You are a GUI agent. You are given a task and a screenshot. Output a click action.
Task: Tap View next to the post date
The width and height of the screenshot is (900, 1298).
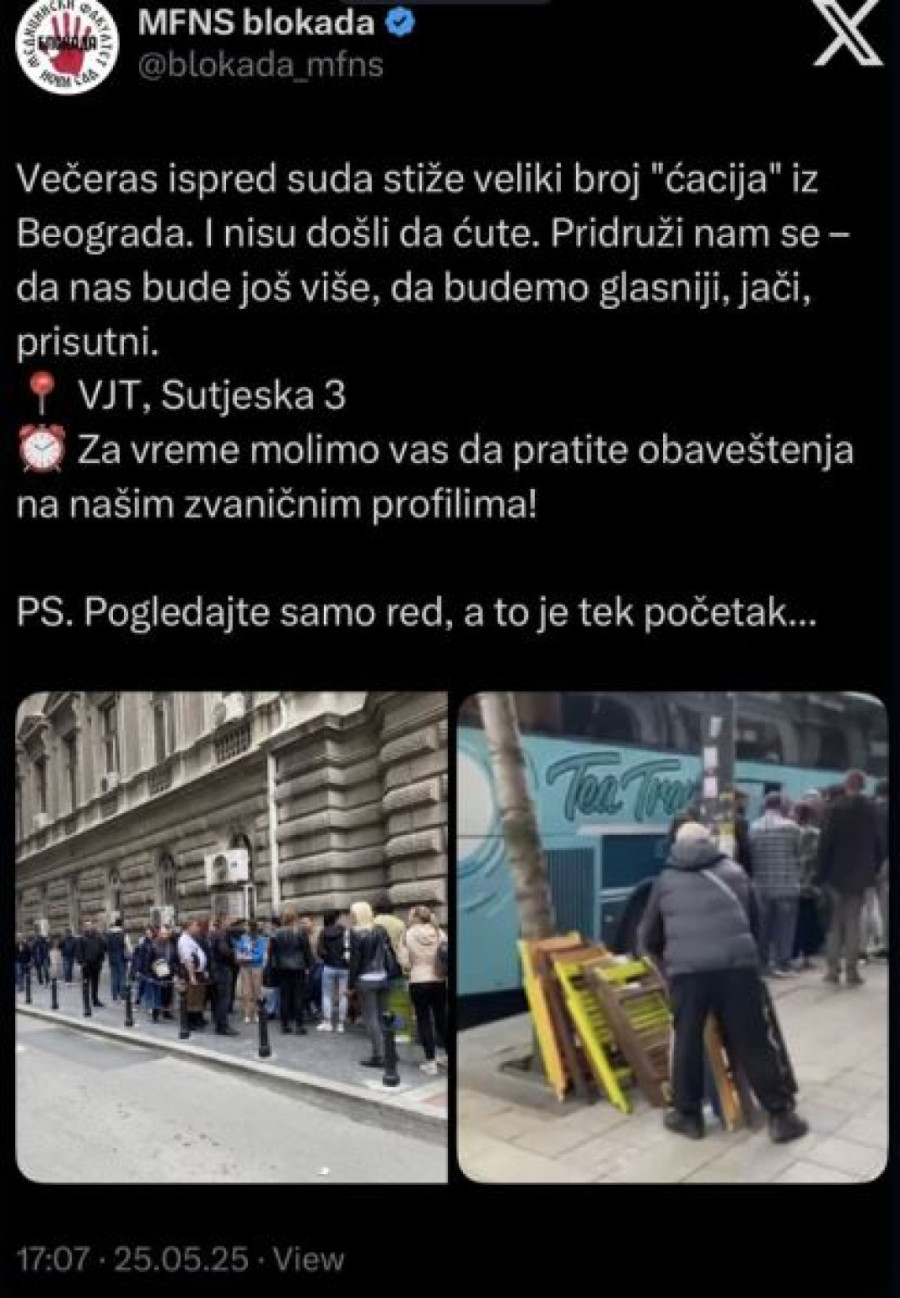[x=310, y=1258]
